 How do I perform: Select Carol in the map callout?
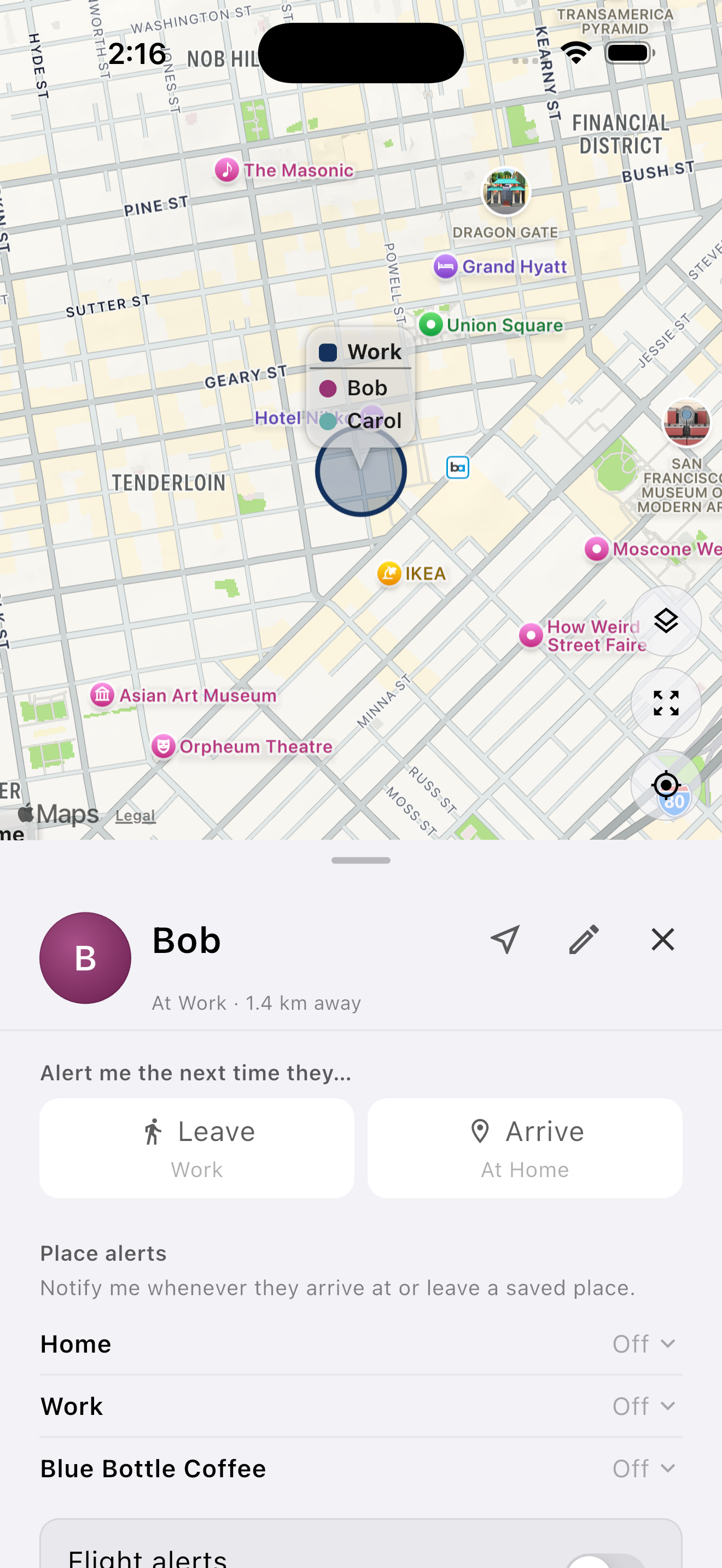tap(360, 420)
